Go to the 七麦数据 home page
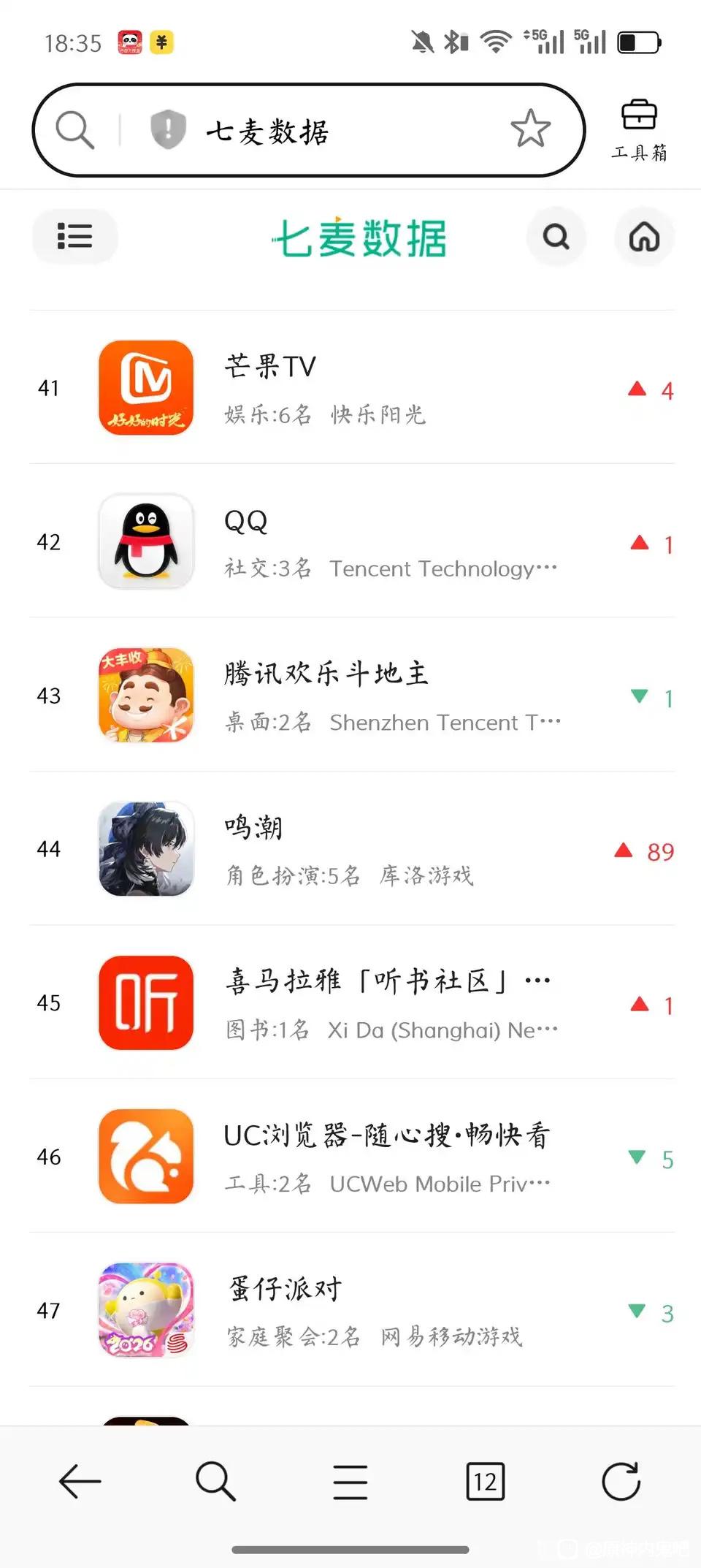701x1568 pixels. [x=644, y=237]
